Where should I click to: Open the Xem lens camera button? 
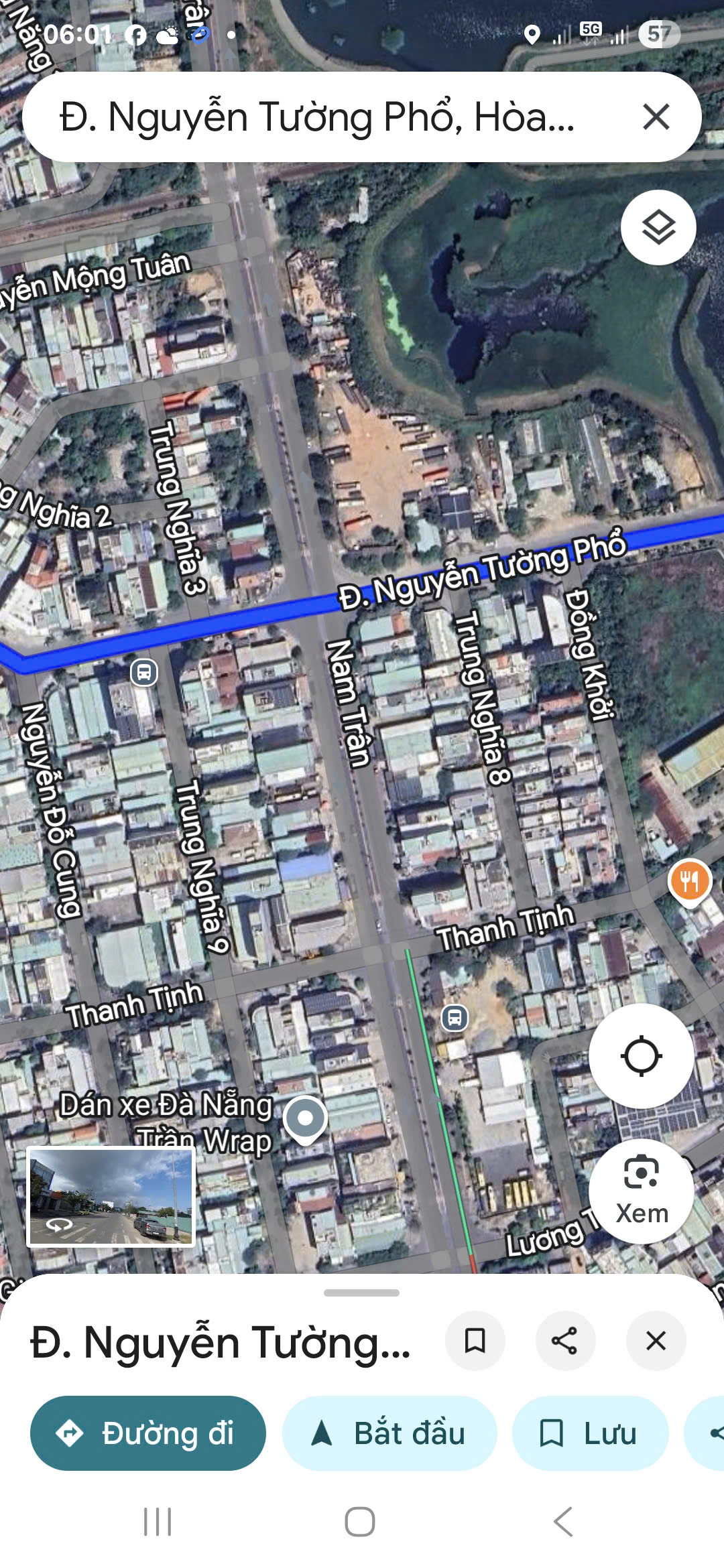click(x=641, y=1191)
